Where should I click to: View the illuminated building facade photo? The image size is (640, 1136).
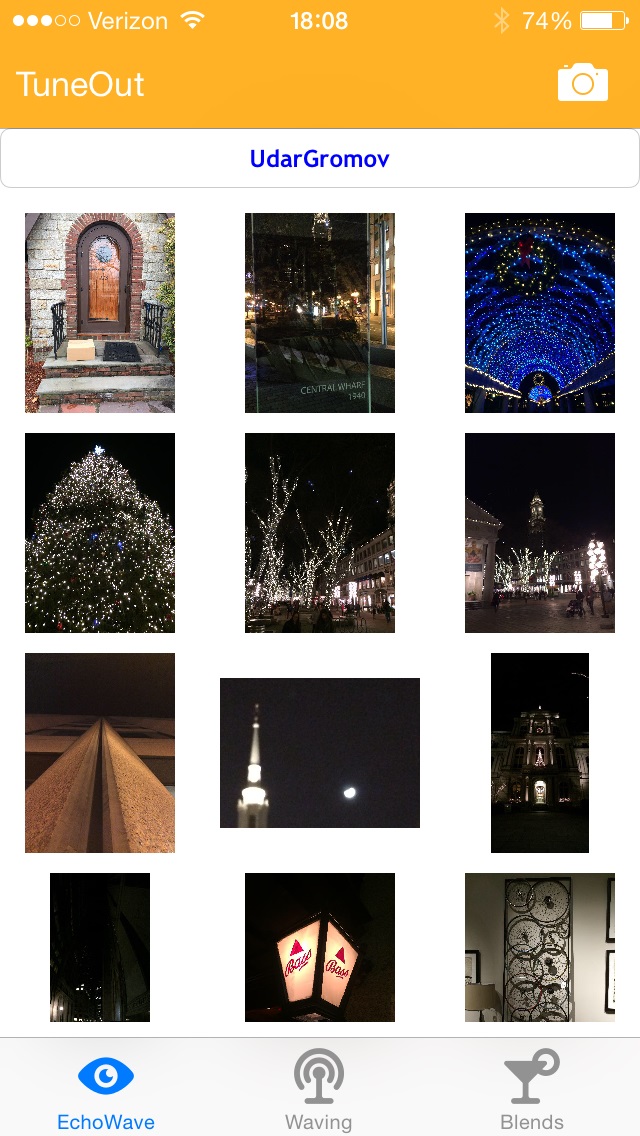pos(540,752)
